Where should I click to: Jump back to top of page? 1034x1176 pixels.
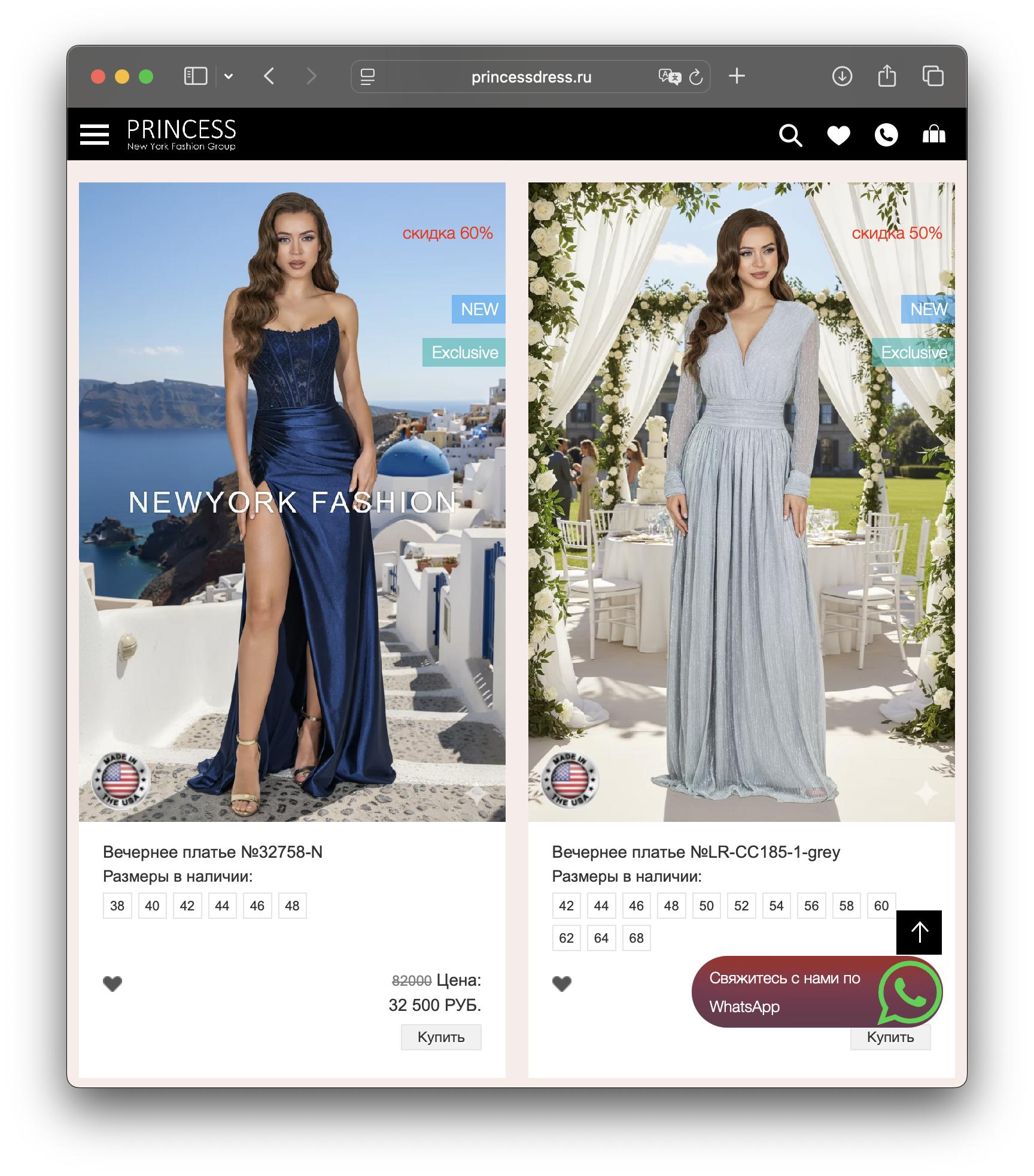[919, 932]
